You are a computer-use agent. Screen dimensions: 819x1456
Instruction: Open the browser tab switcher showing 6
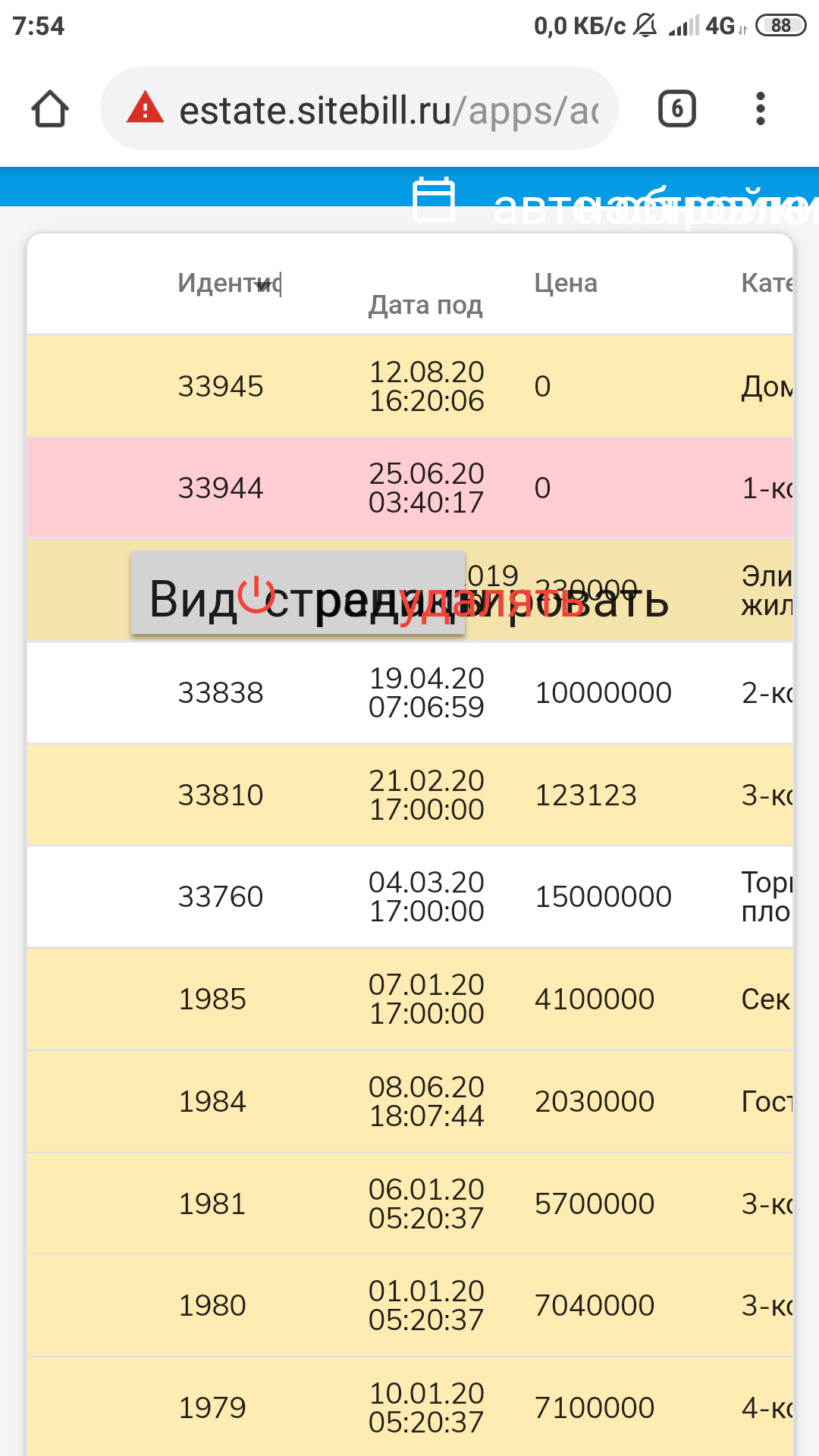coord(676,109)
